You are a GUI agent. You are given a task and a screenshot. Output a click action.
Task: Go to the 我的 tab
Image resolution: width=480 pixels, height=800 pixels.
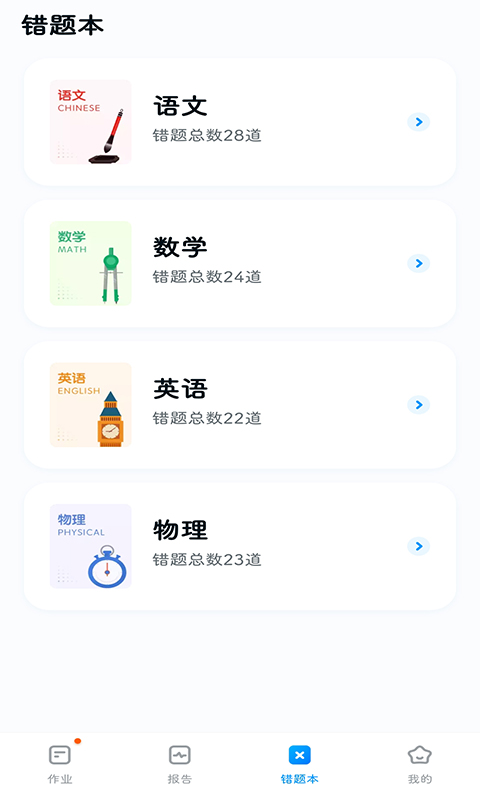[419, 764]
